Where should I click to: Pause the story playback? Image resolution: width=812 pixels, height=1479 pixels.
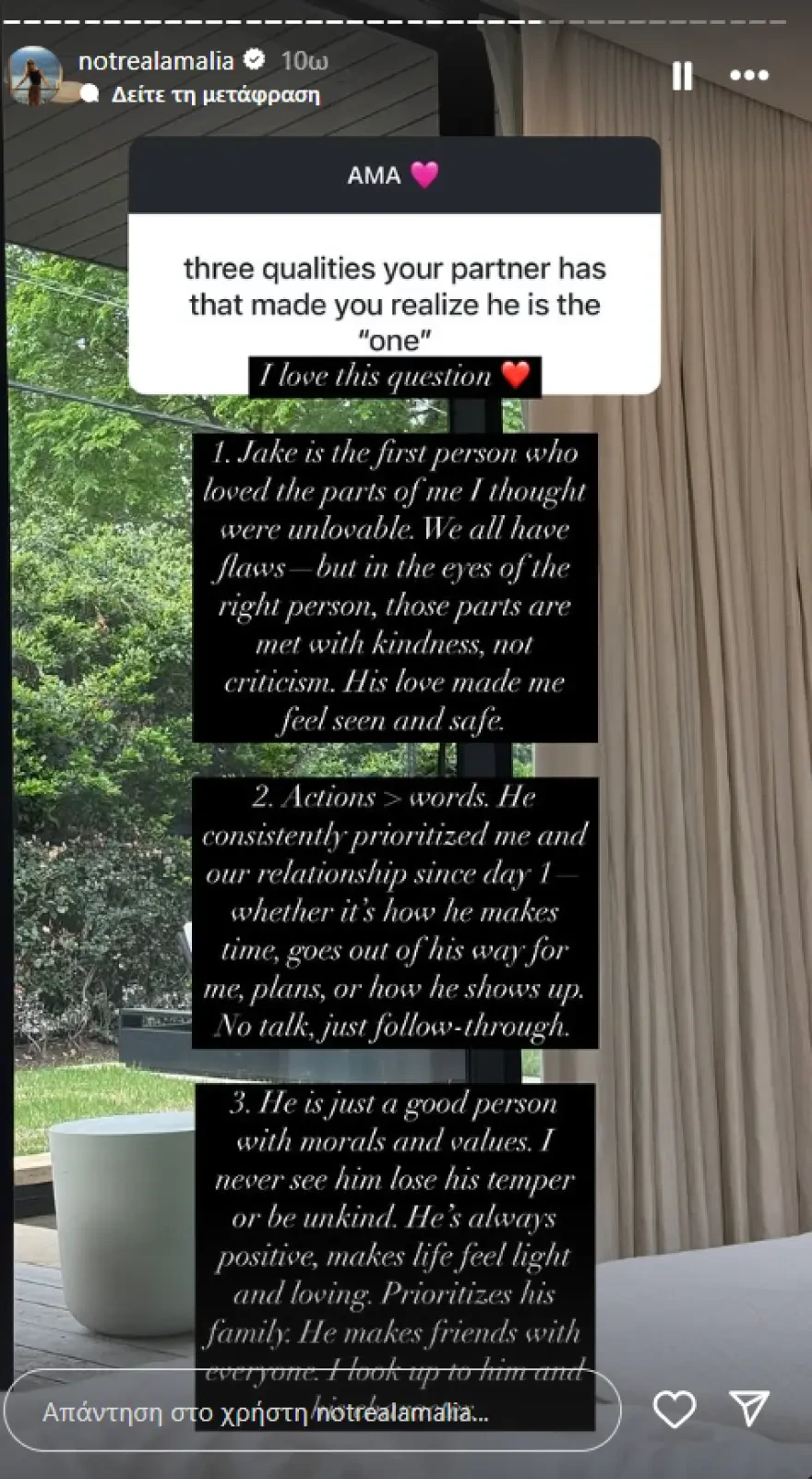tap(682, 76)
